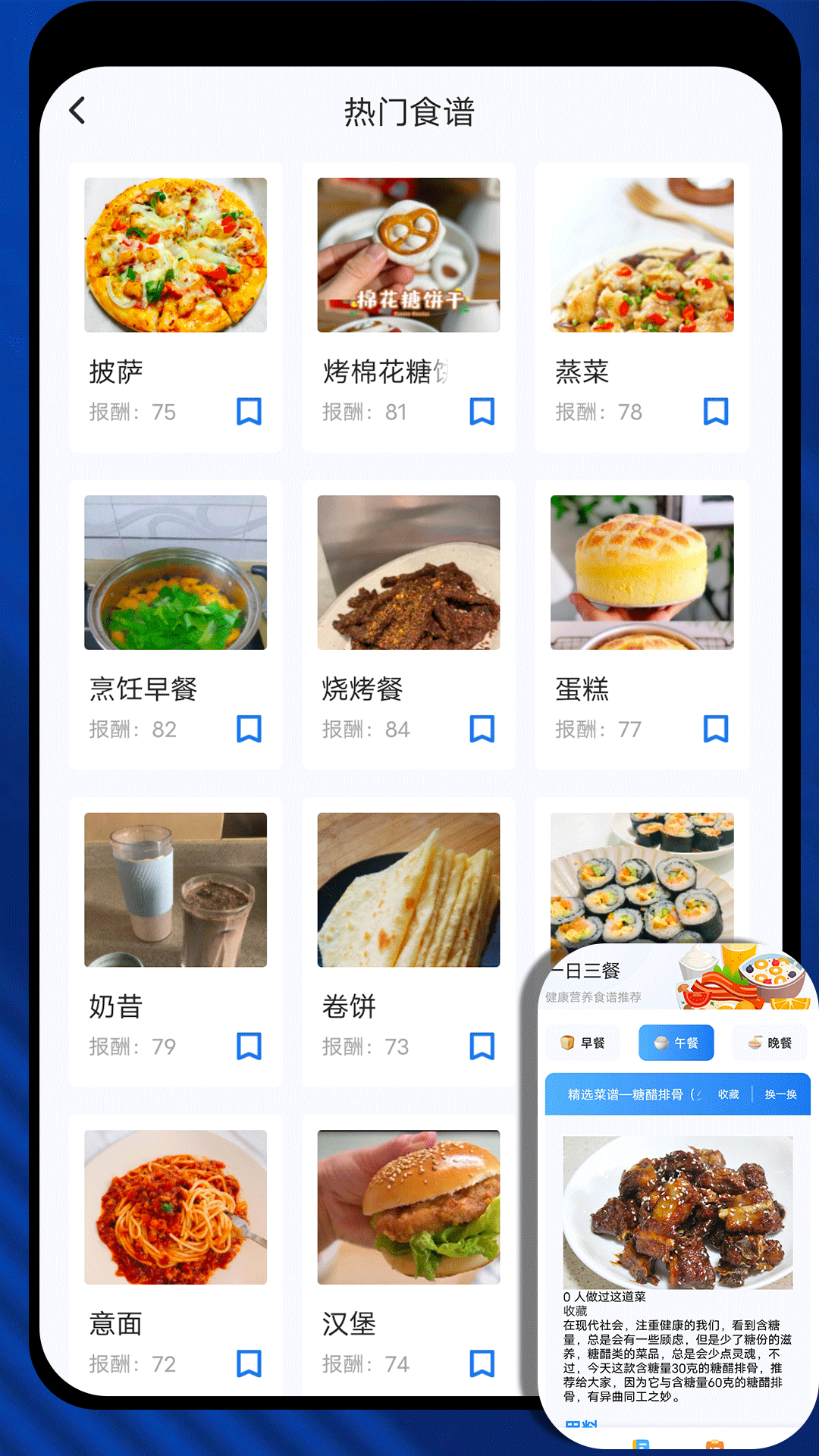Open the 披萨 recipe thumbnail image
This screenshot has width=819, height=1456.
[x=176, y=254]
